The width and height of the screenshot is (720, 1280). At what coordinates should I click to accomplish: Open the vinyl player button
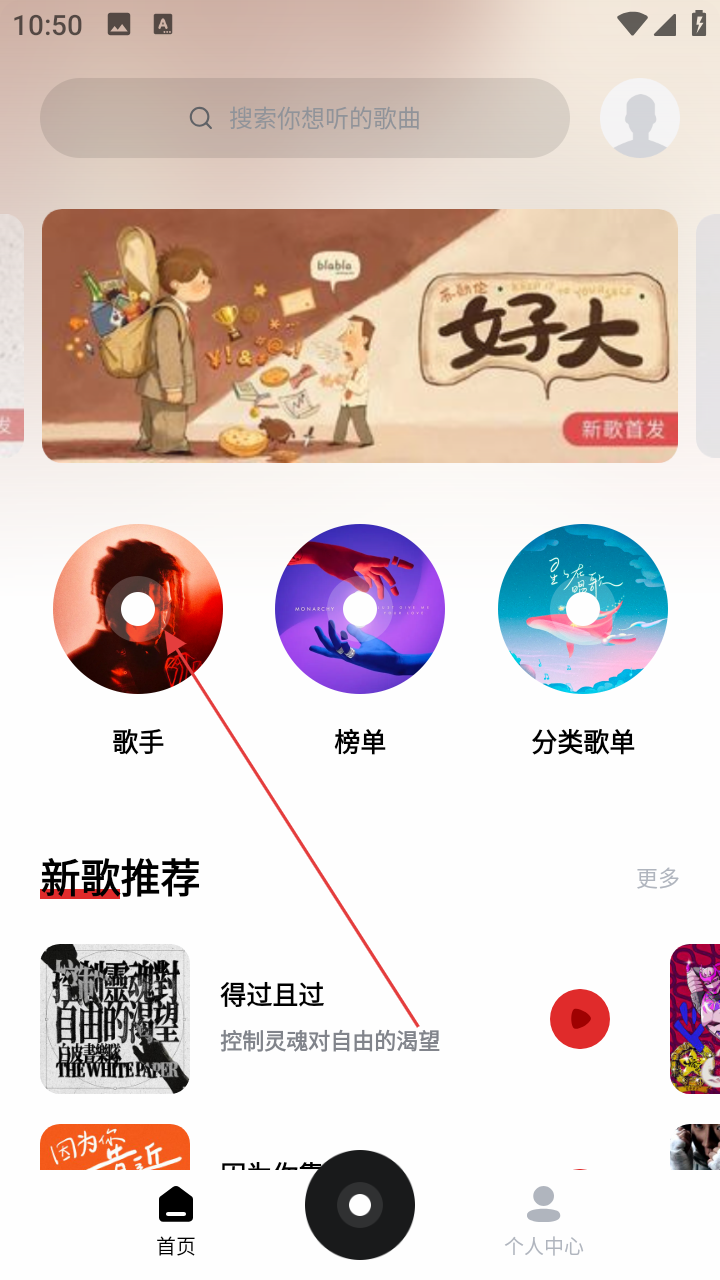point(360,1205)
